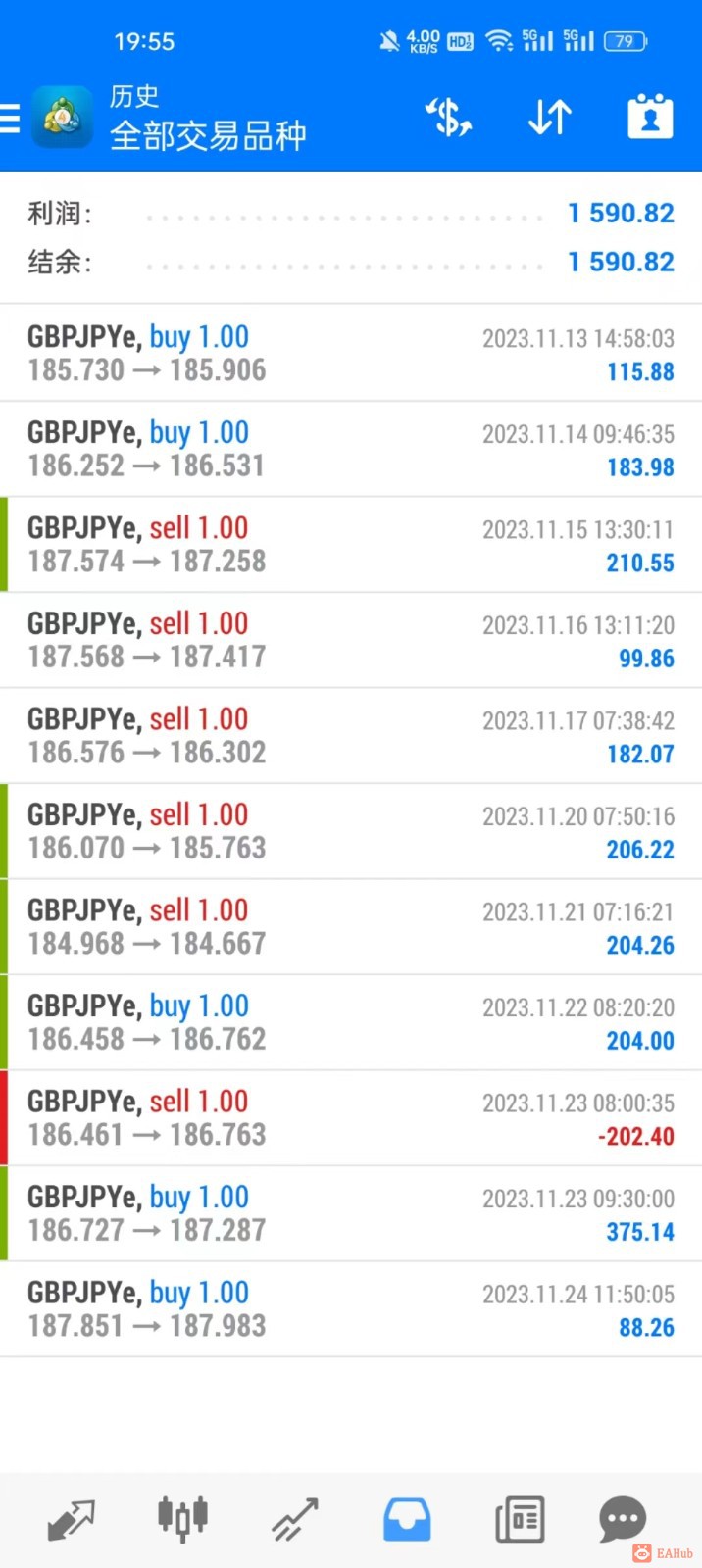Switch to the candlestick chart tab
702x1568 pixels.
(182, 1519)
